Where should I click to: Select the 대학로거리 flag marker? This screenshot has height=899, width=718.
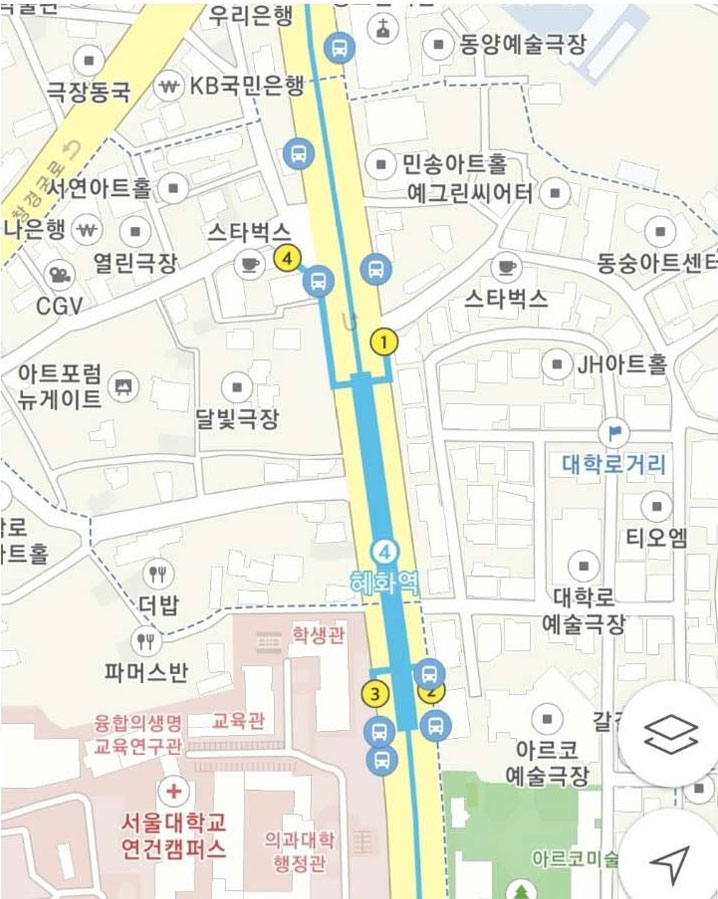coord(614,433)
